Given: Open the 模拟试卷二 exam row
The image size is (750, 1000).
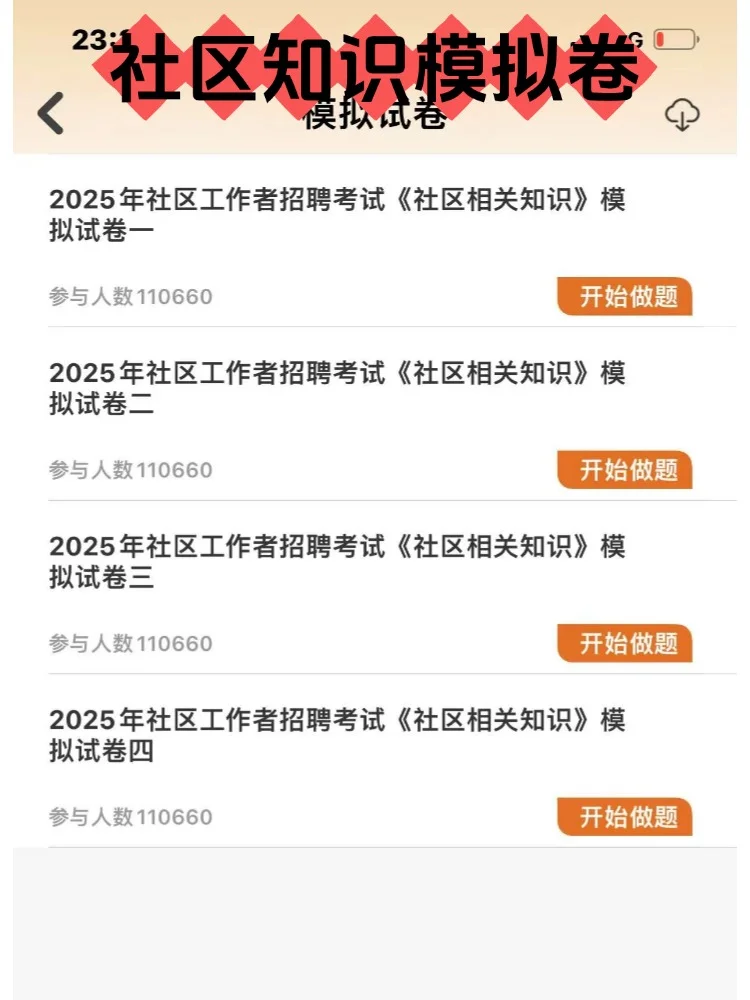Looking at the screenshot, I should point(375,414).
